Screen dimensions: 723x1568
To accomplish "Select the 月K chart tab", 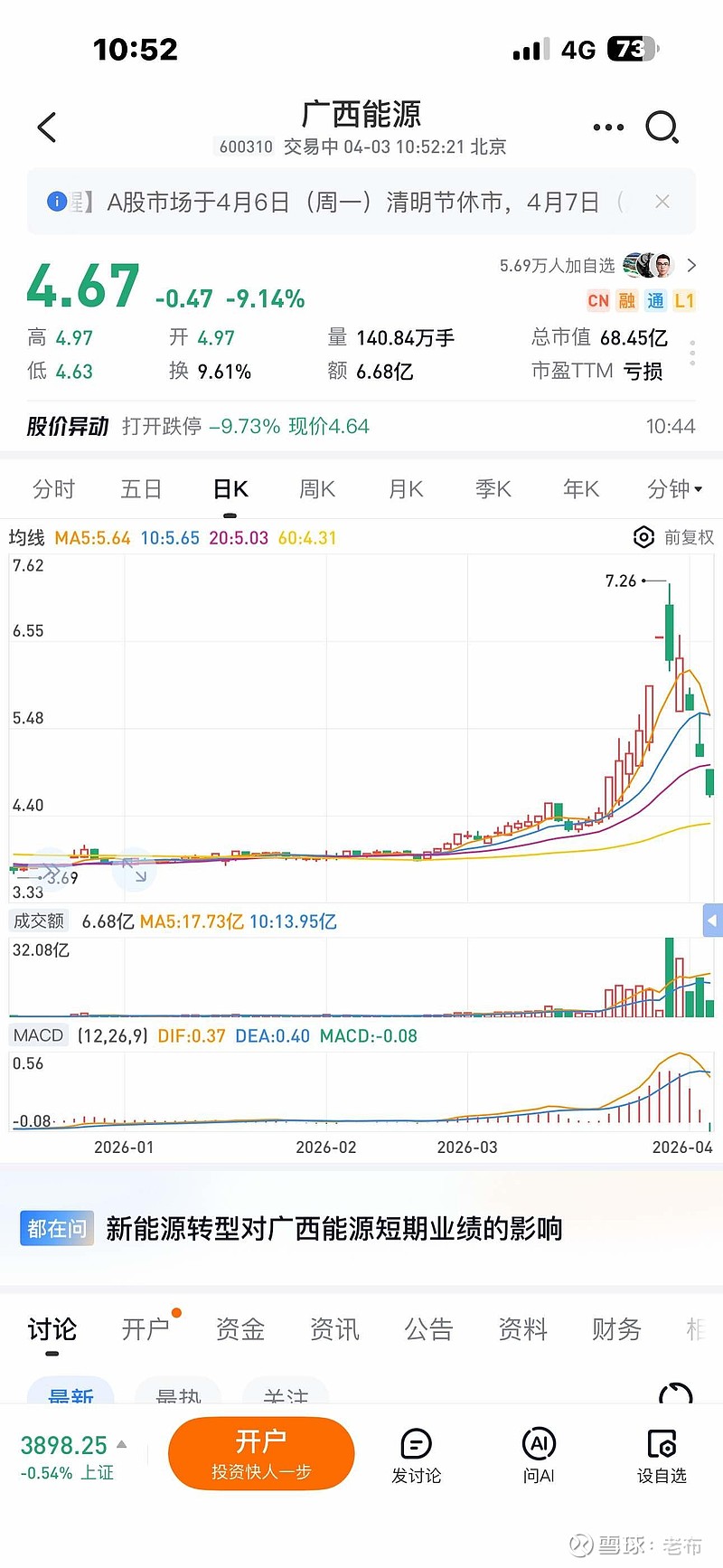I will [x=406, y=489].
